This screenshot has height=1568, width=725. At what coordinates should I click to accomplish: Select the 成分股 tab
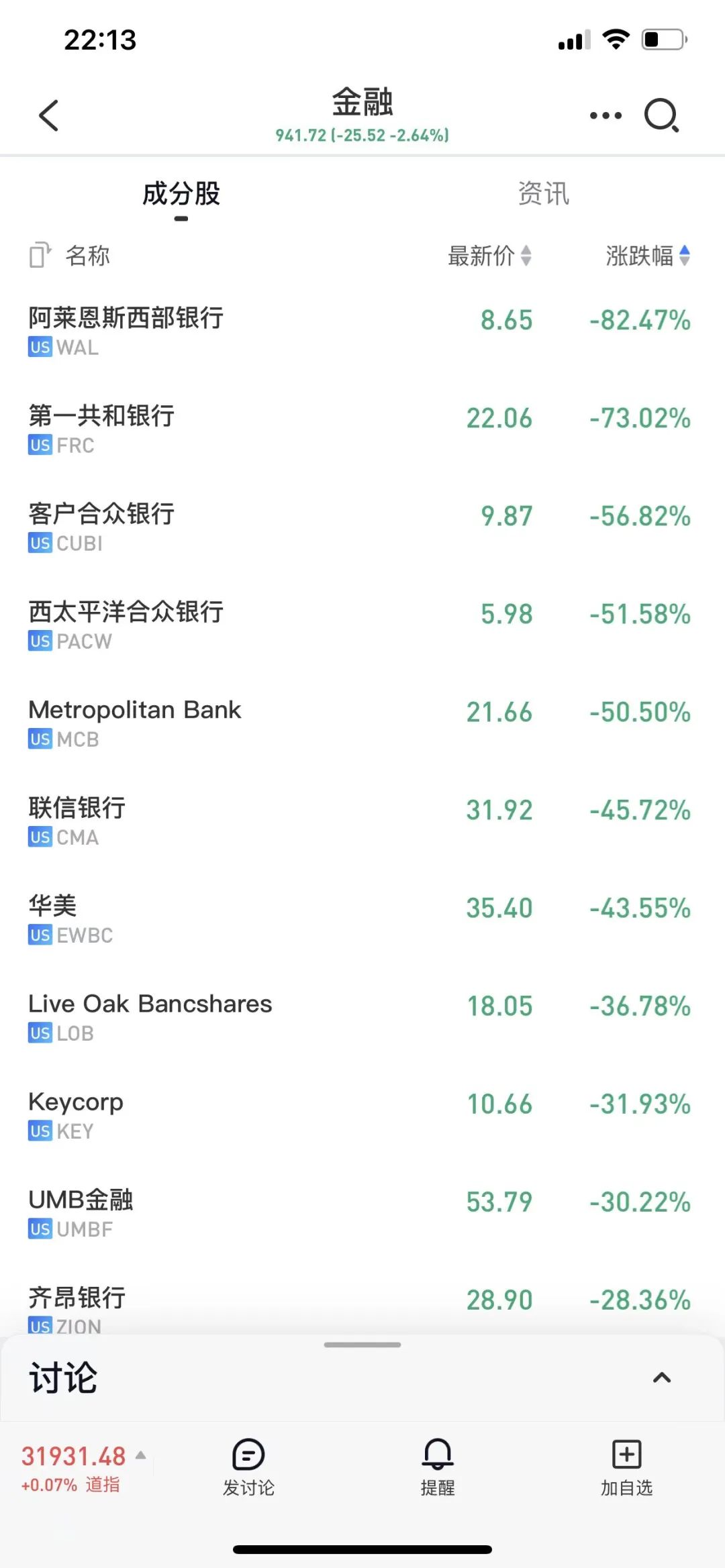[181, 194]
